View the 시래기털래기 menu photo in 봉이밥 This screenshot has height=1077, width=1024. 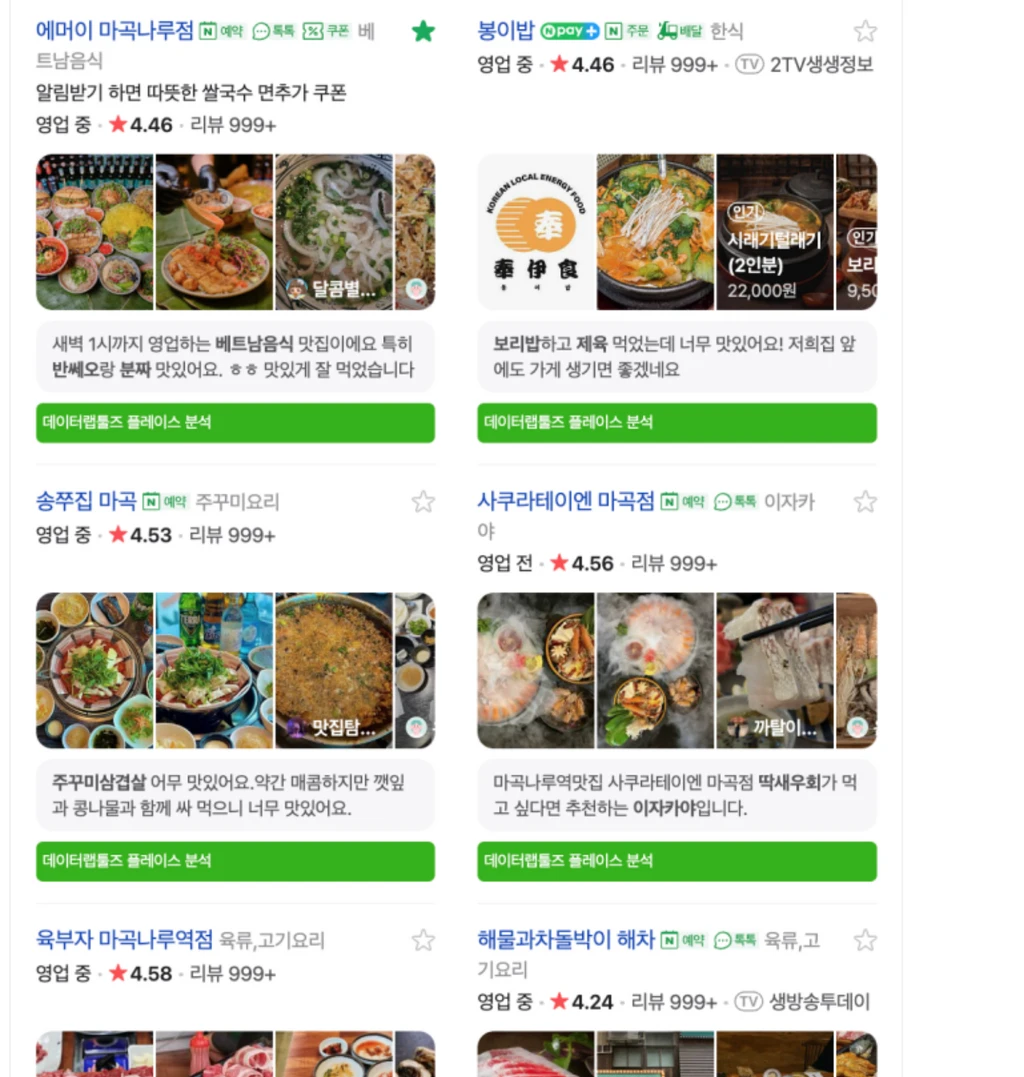click(x=774, y=232)
